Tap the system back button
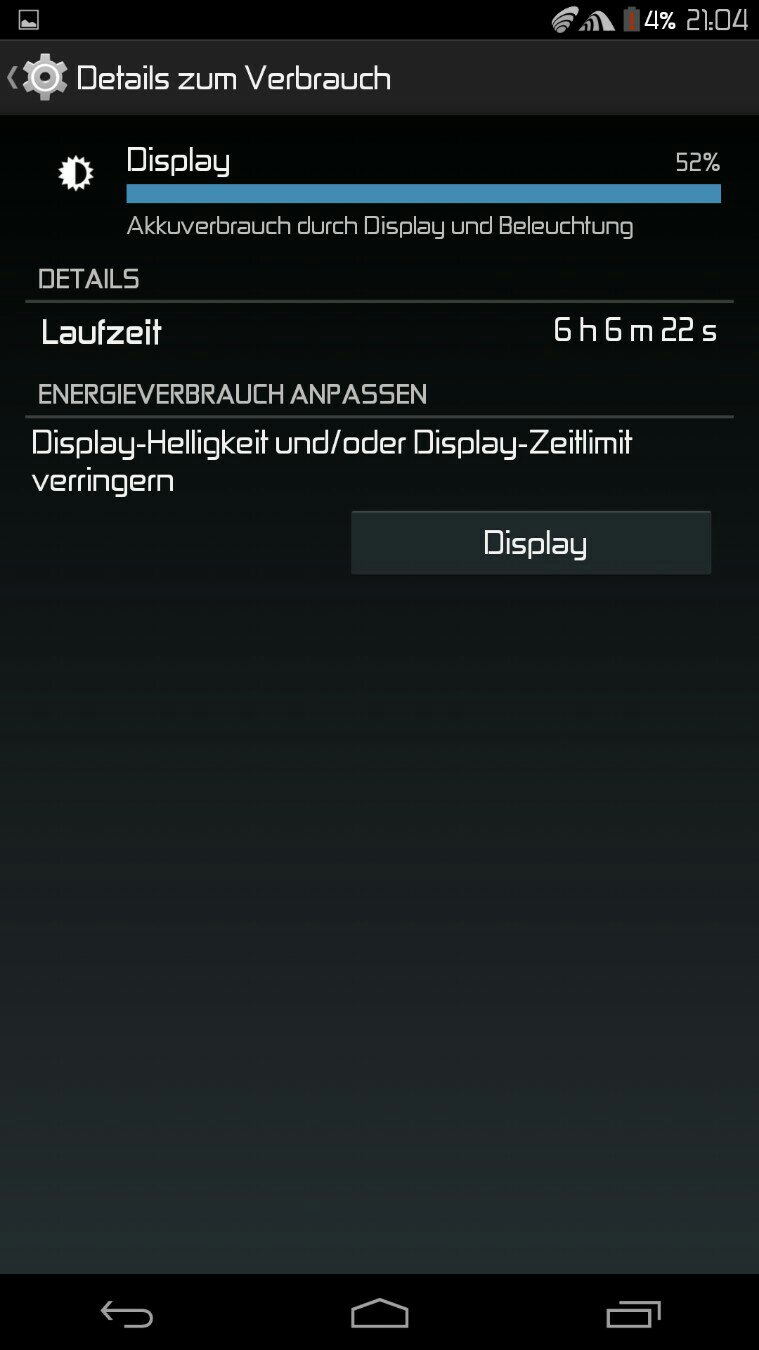The width and height of the screenshot is (759, 1350). (x=127, y=1313)
